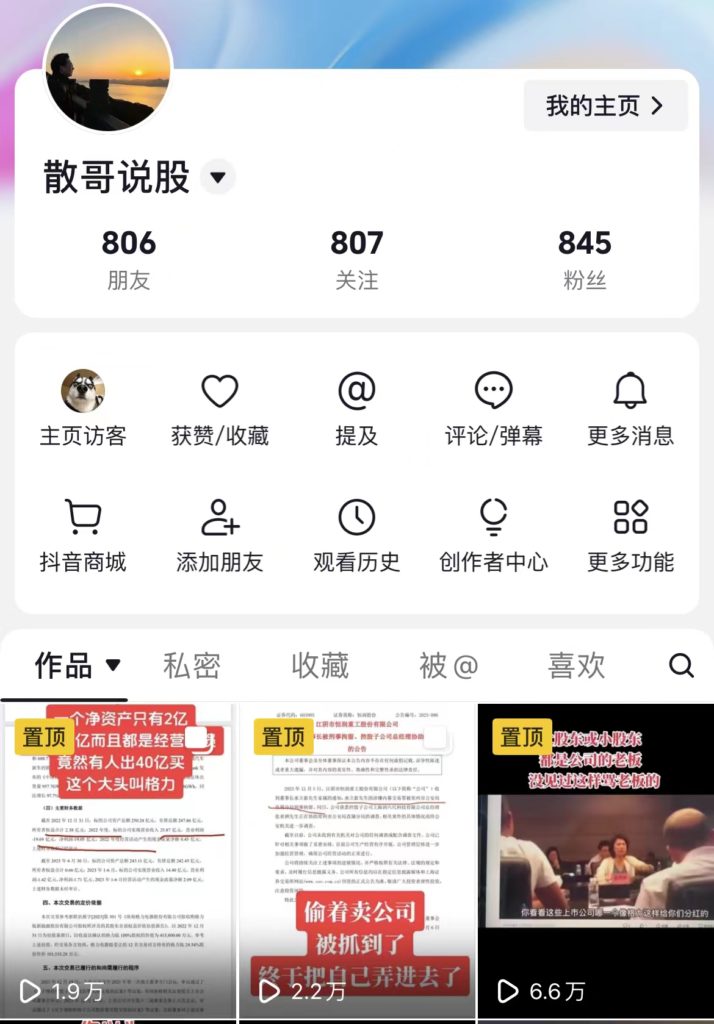This screenshot has width=714, height=1024.
Task: Search within my videos
Action: click(x=681, y=665)
